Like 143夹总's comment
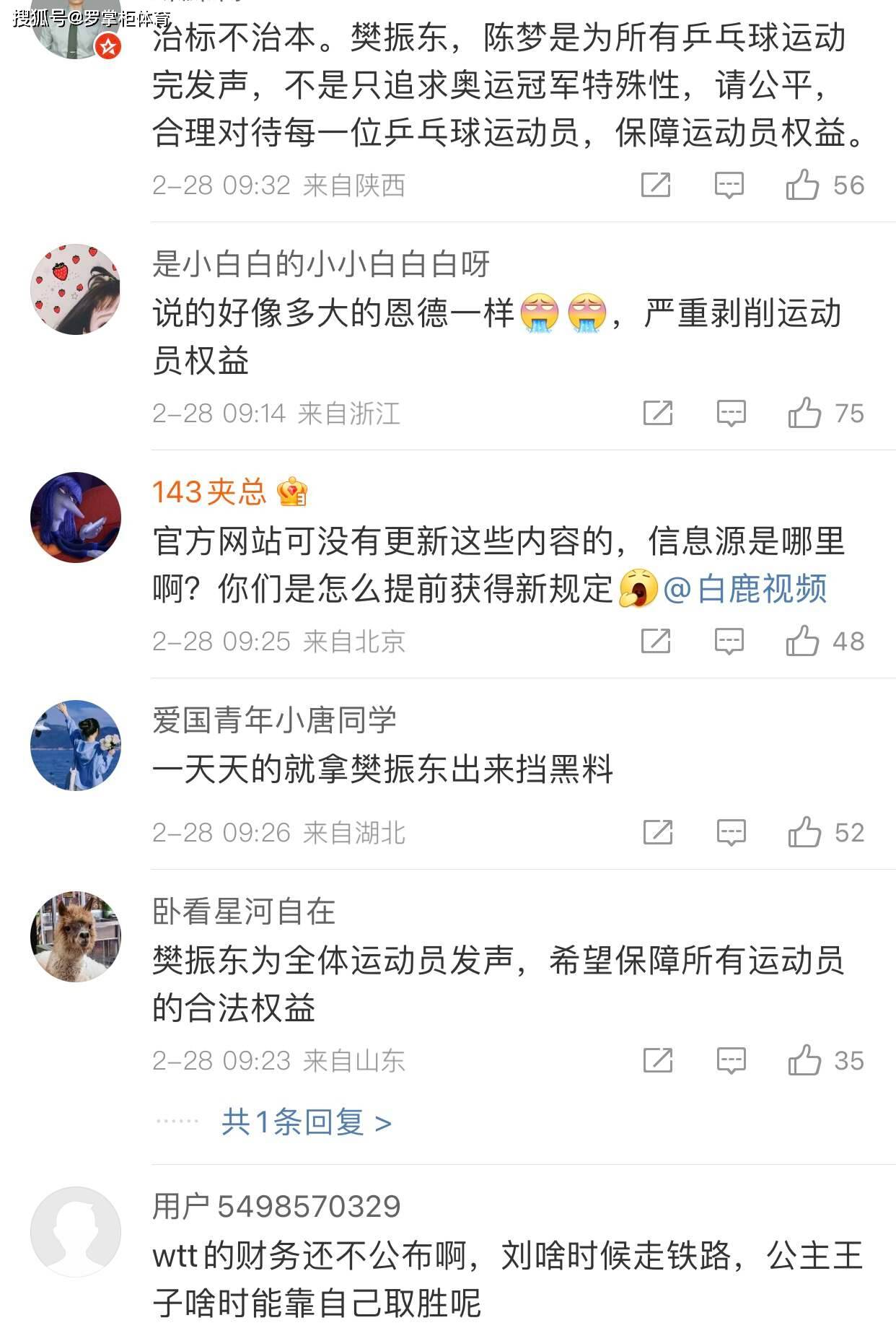This screenshot has height=1328, width=896. [x=803, y=642]
